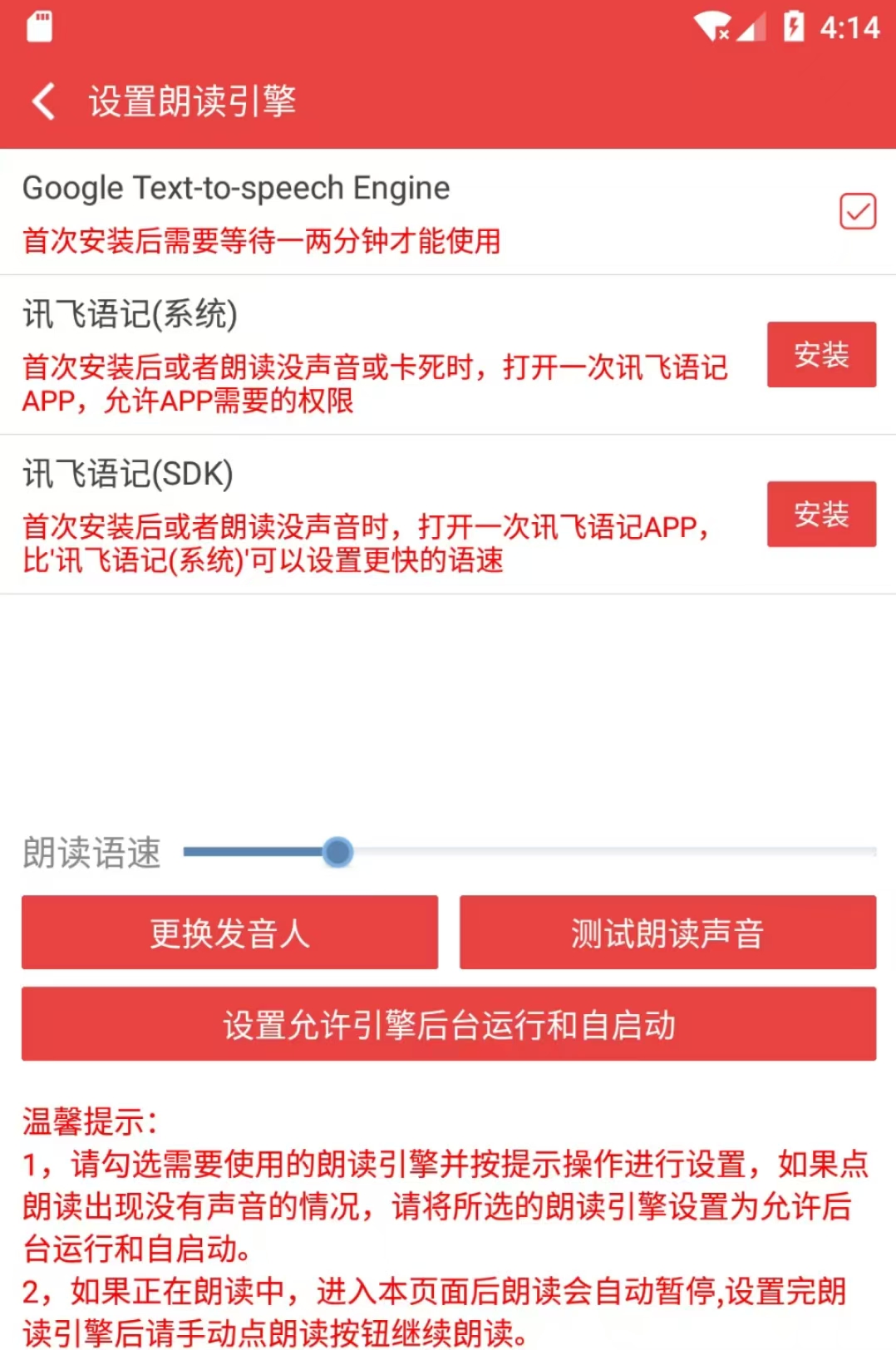The width and height of the screenshot is (896, 1350).
Task: Install 讯飞语记(SDK) engine
Action: click(820, 514)
